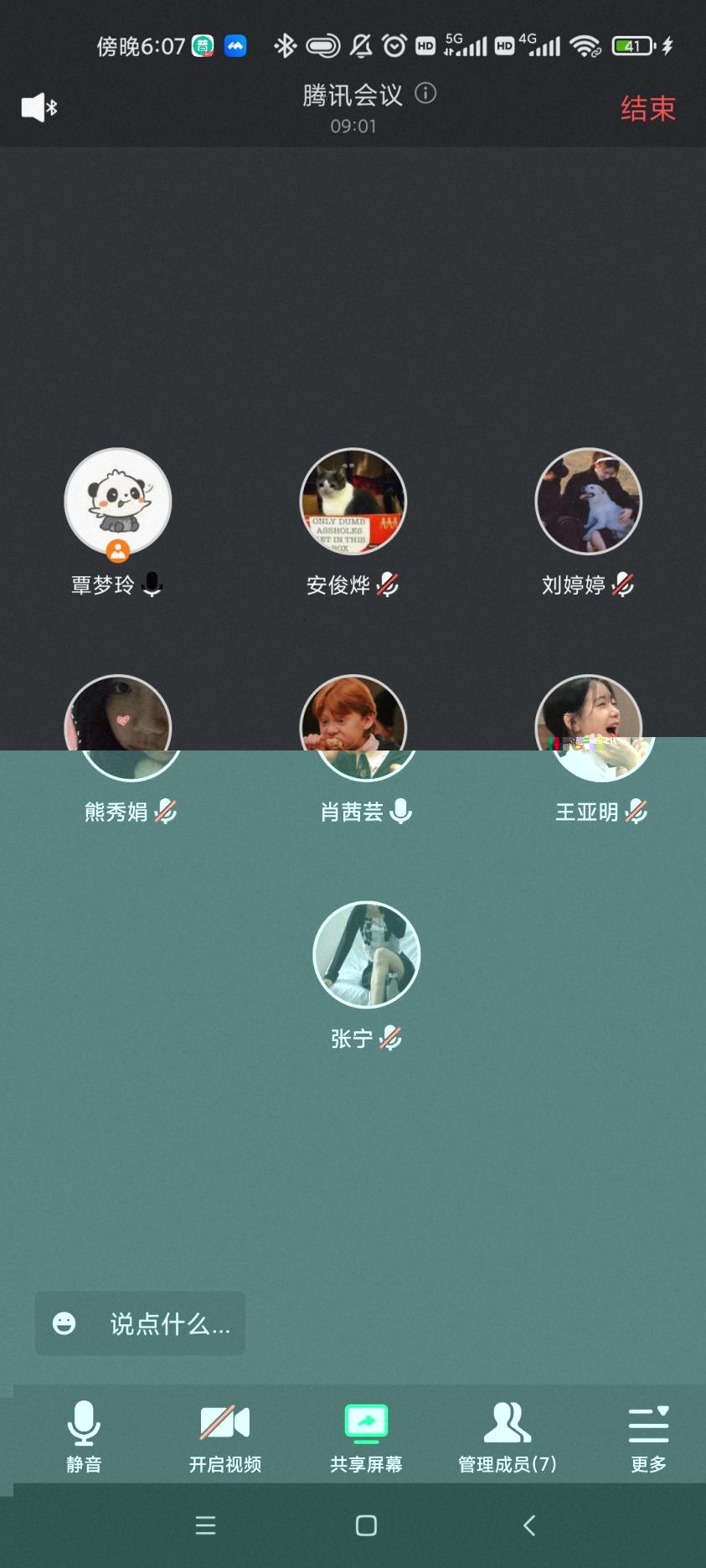Tap the 说点什么 chat input
This screenshot has height=1568, width=706.
[140, 1323]
